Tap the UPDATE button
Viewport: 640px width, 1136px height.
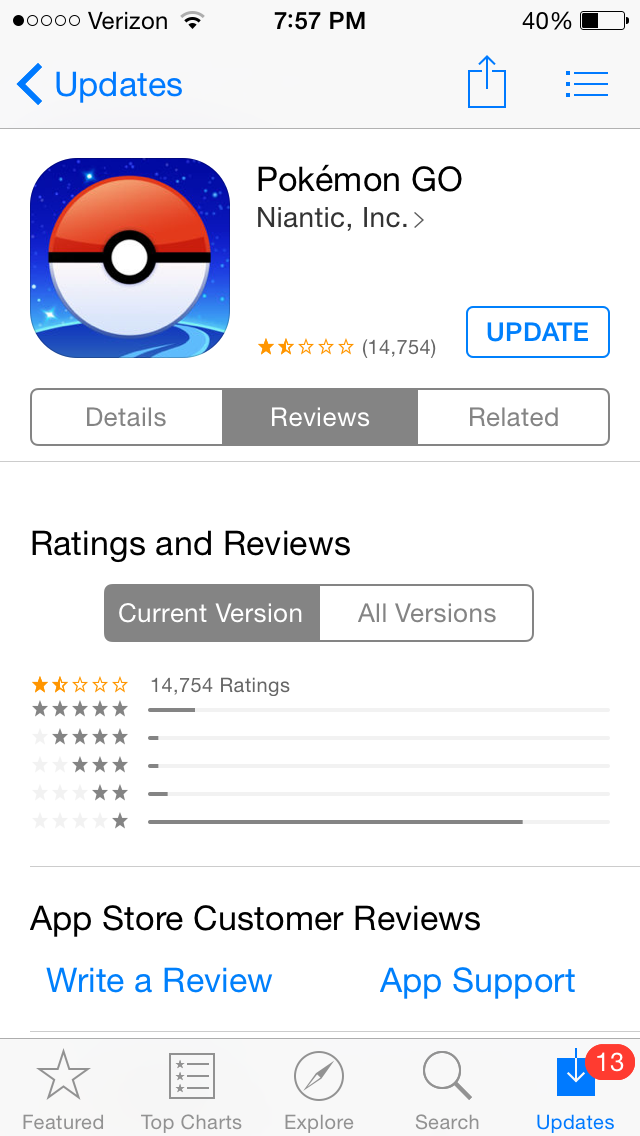click(x=537, y=332)
